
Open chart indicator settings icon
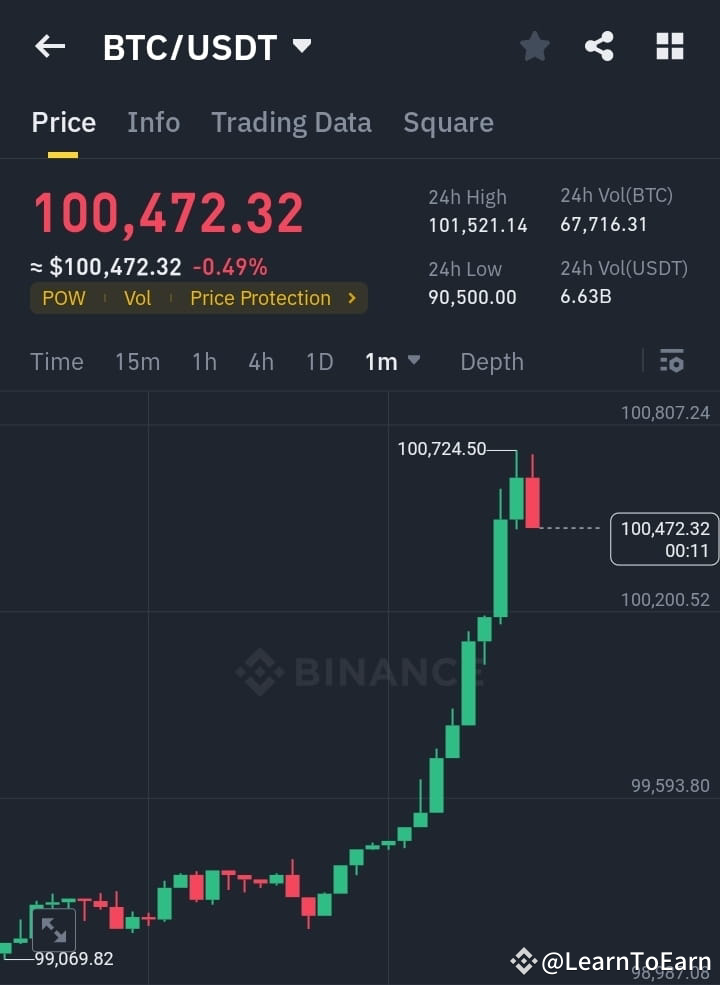pos(672,361)
